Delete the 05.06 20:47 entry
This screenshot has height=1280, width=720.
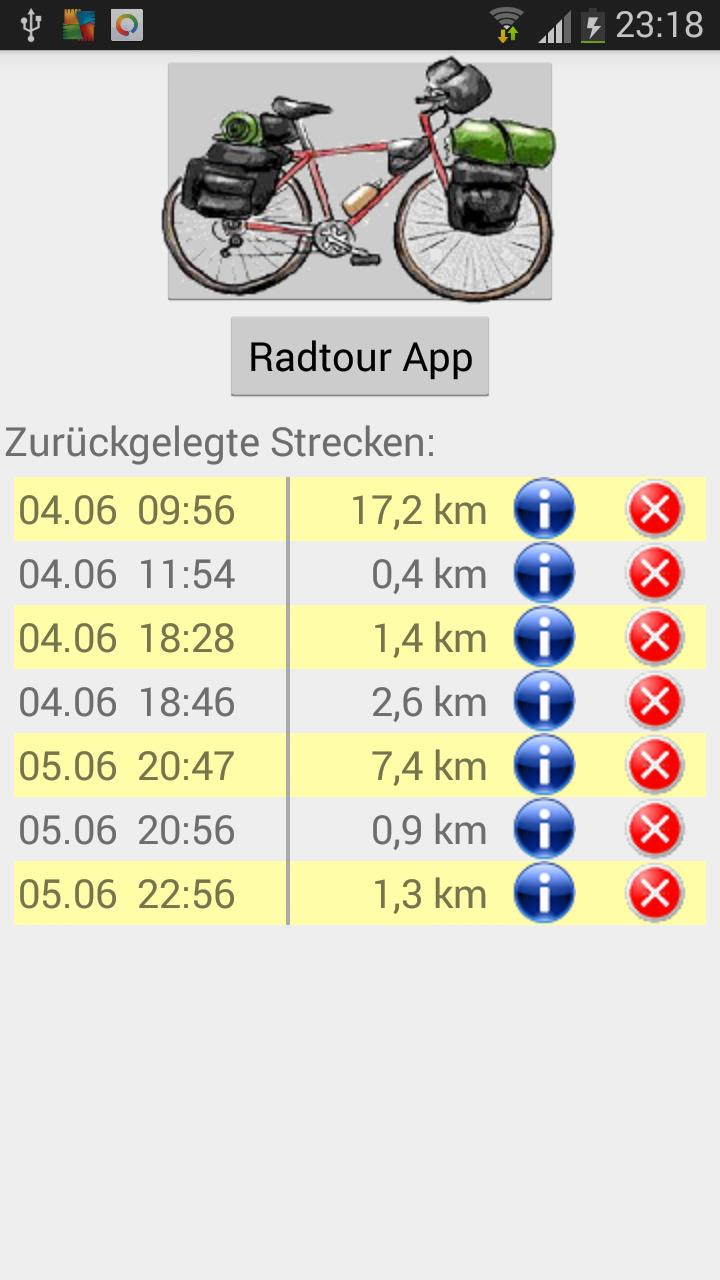(654, 765)
